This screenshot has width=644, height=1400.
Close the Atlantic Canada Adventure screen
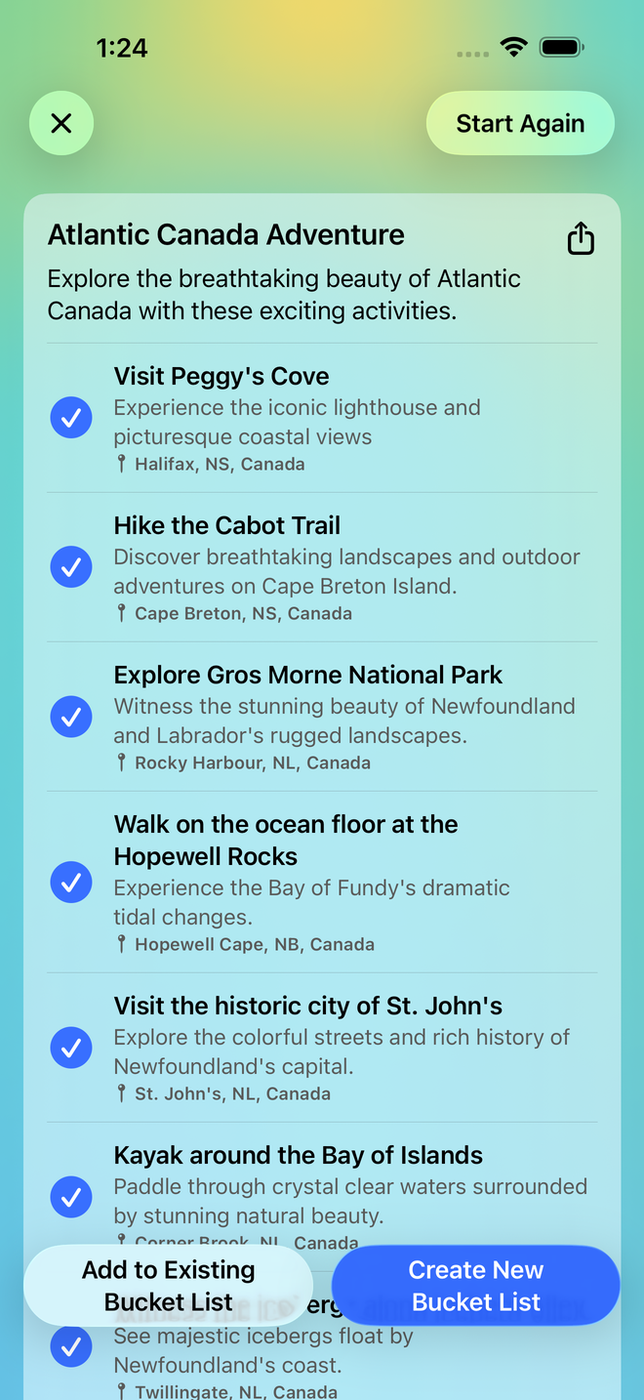(61, 123)
